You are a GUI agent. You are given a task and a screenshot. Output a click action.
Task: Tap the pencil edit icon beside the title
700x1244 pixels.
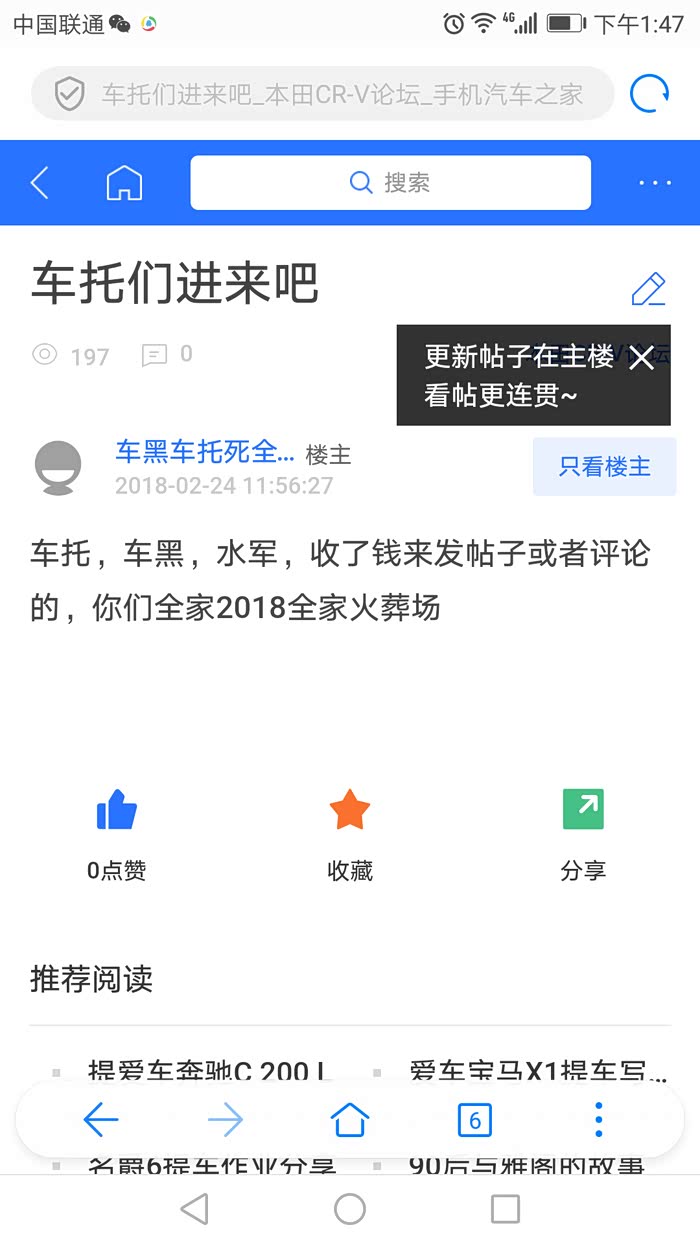pyautogui.click(x=648, y=289)
